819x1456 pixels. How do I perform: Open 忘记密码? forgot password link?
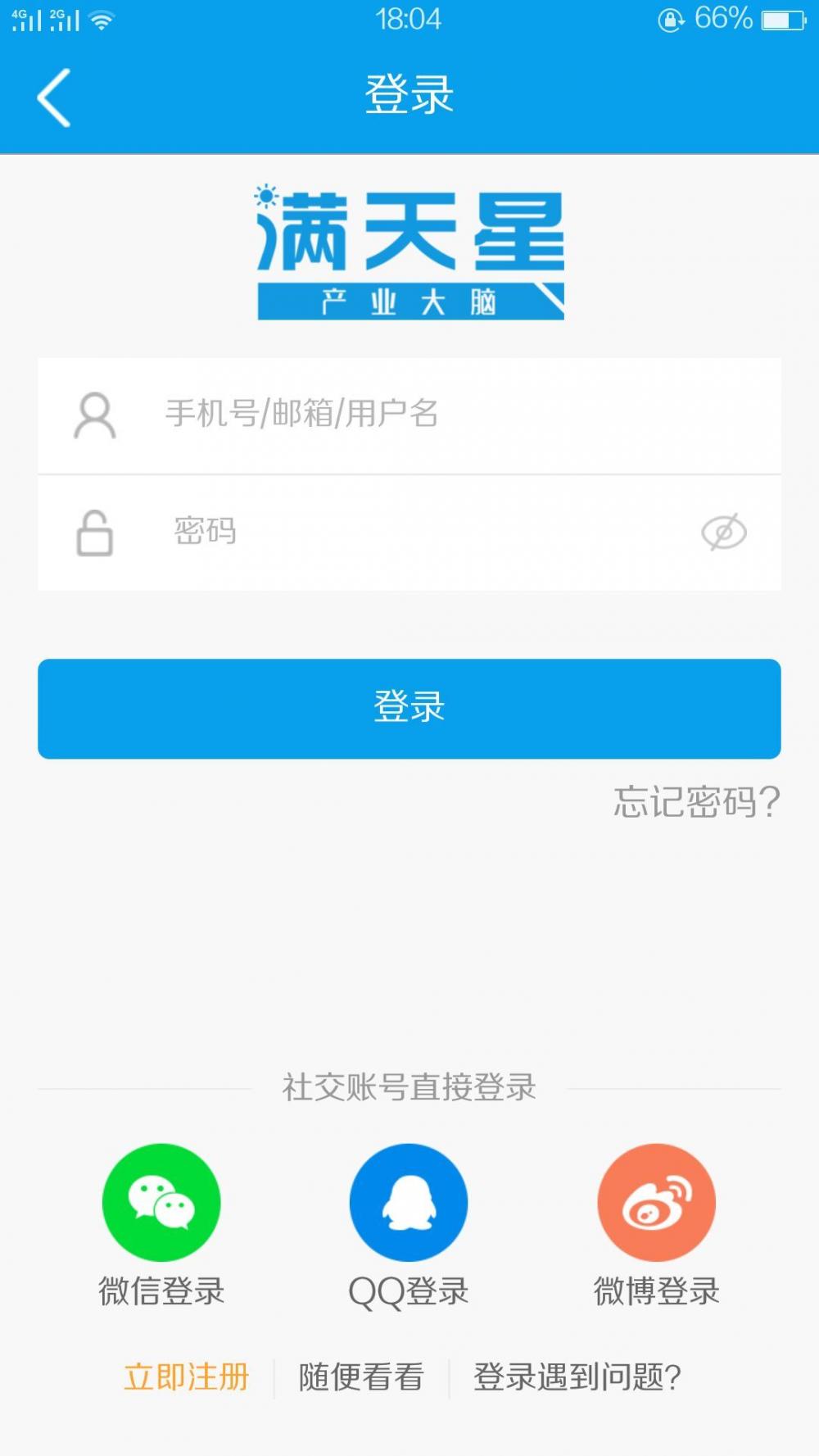[x=697, y=801]
